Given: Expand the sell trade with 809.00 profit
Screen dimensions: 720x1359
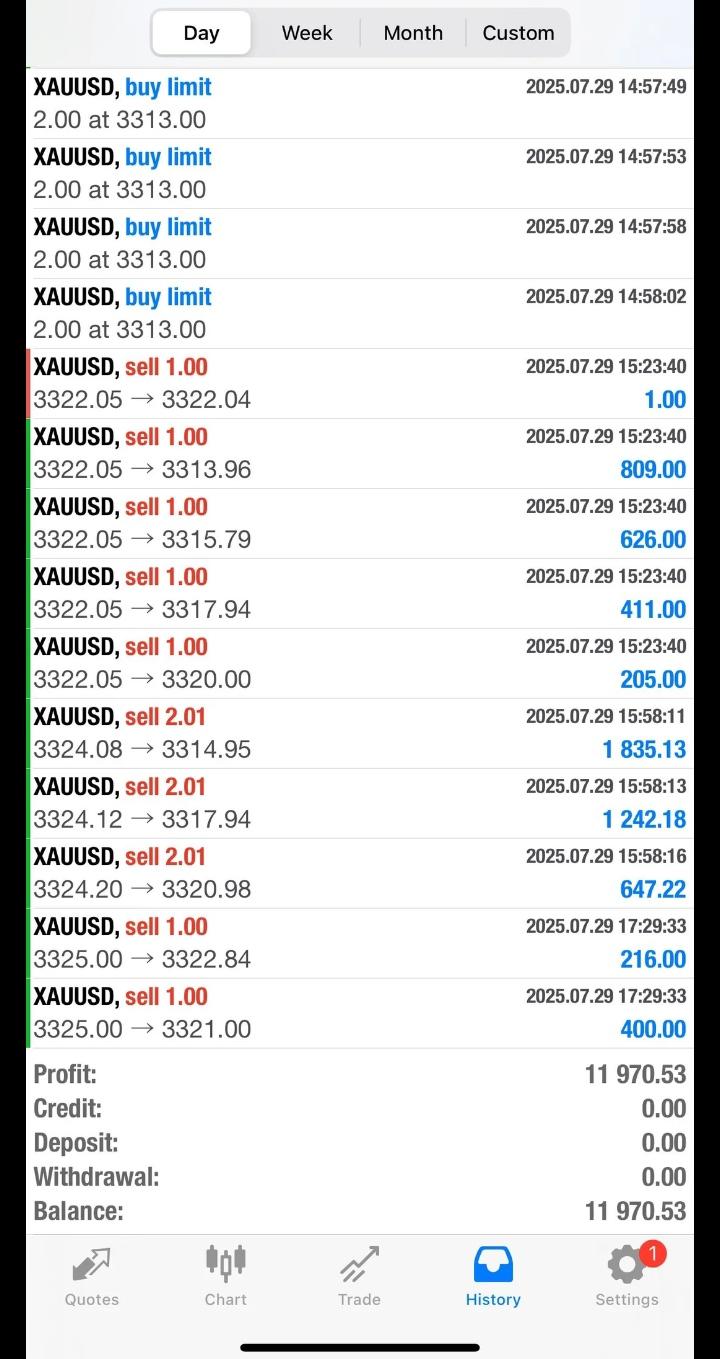Looking at the screenshot, I should pos(360,453).
